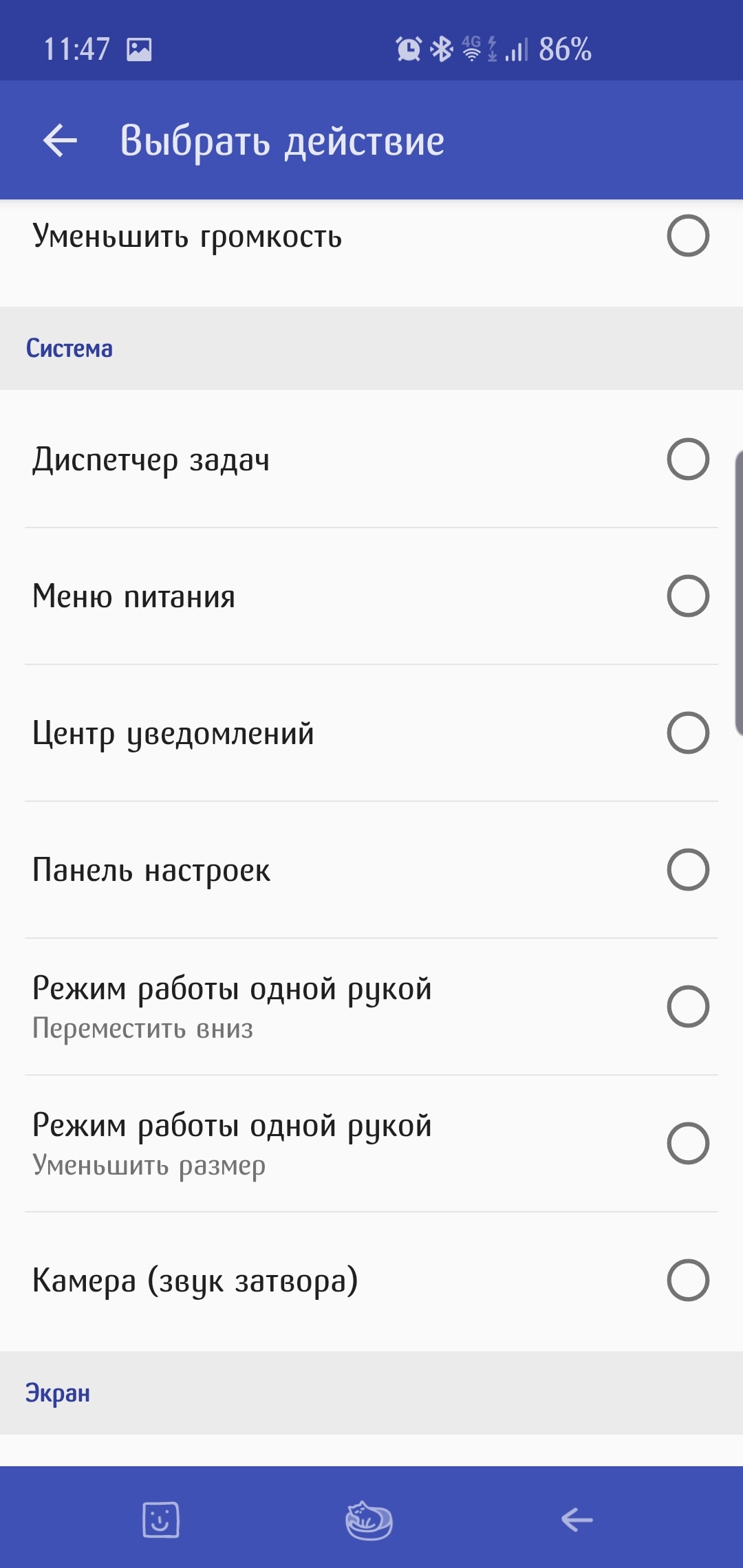743x1568 pixels.
Task: Choose Диспетчер задач action
Action: pyautogui.click(x=371, y=459)
